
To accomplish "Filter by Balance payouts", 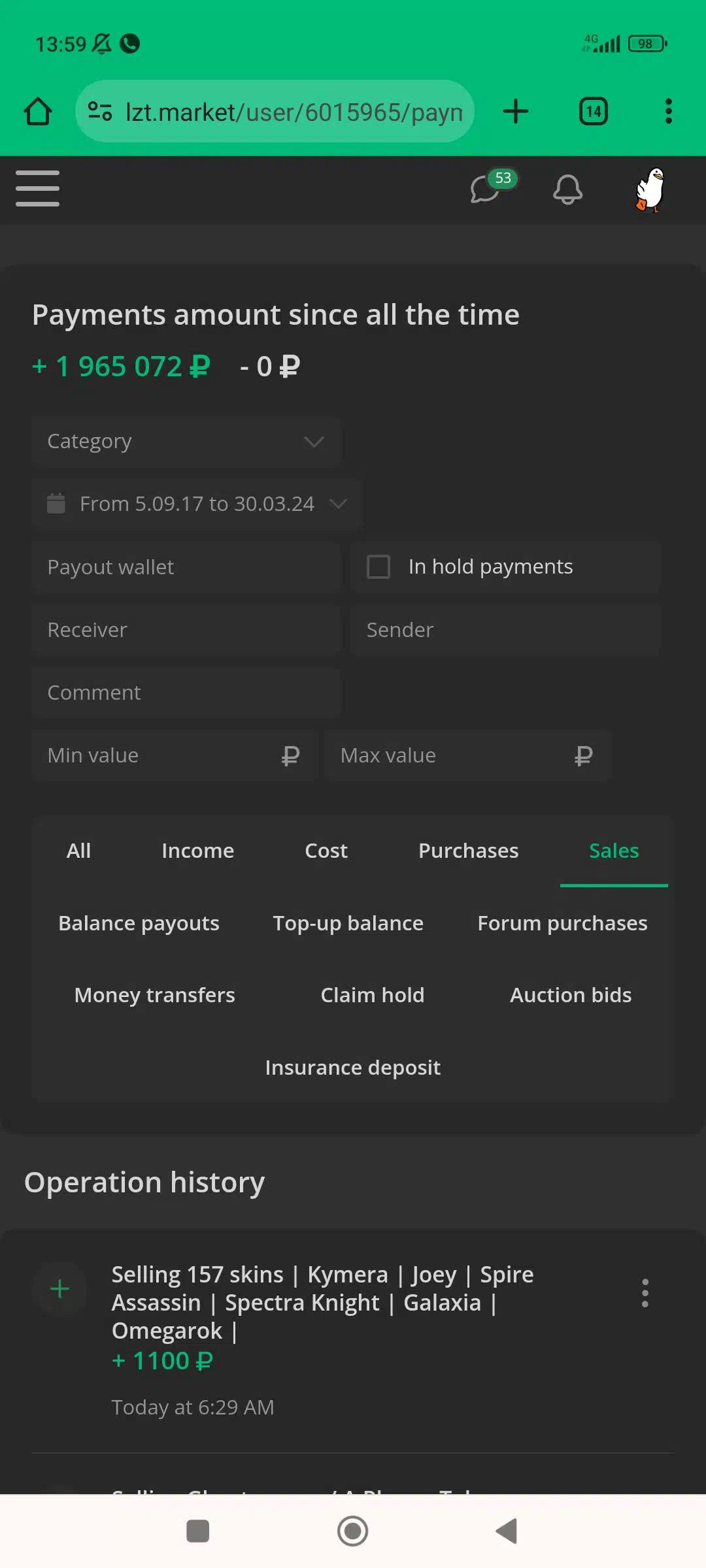I will (x=139, y=923).
